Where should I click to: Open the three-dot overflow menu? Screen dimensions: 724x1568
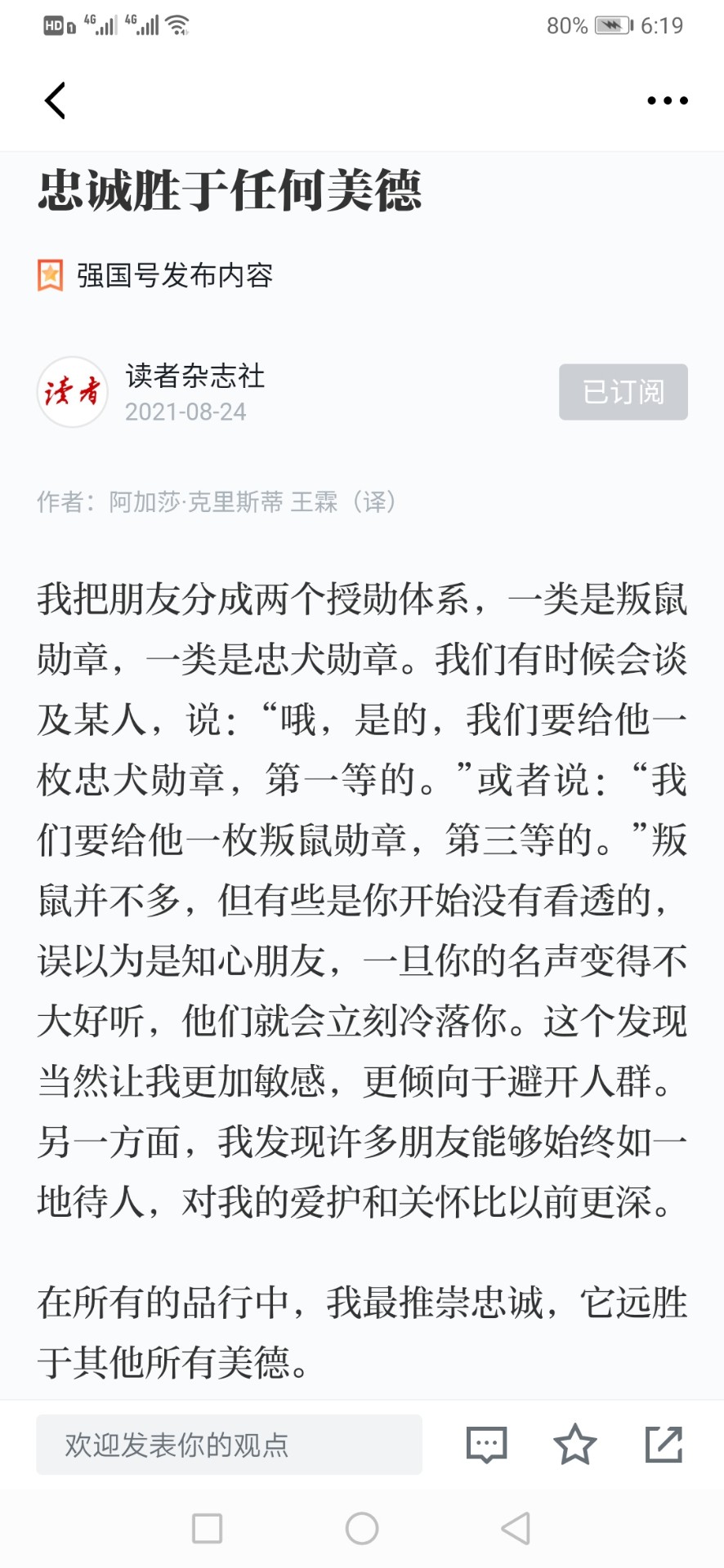[668, 100]
